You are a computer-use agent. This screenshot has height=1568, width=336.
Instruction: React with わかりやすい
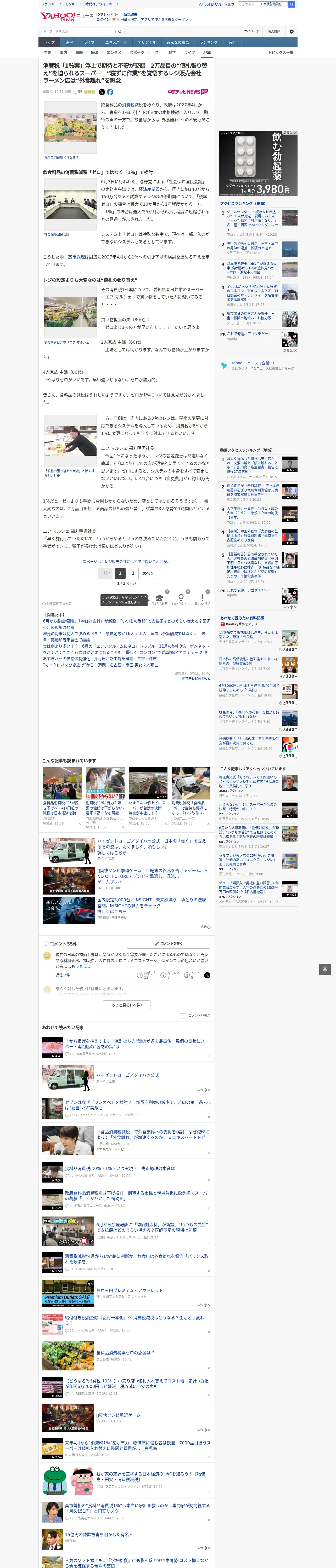(x=181, y=599)
